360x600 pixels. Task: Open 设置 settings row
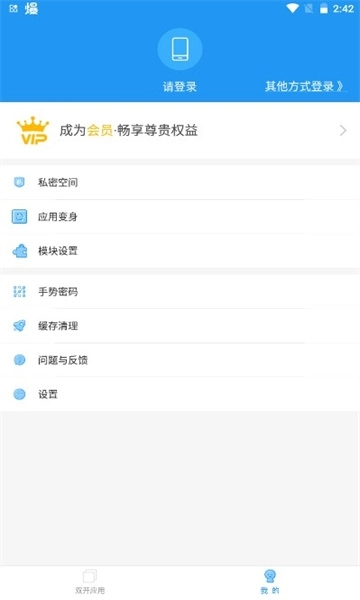180,394
